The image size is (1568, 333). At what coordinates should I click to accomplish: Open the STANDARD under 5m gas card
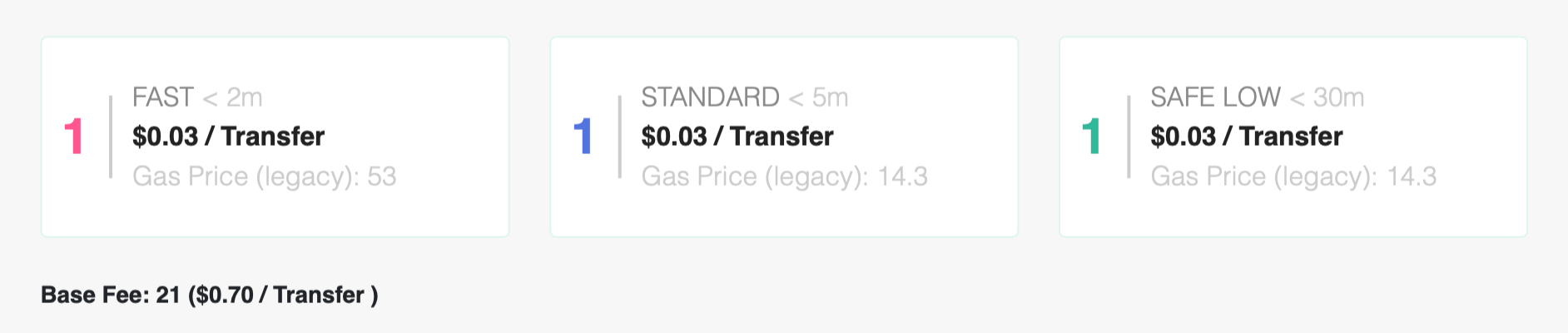[x=783, y=137]
